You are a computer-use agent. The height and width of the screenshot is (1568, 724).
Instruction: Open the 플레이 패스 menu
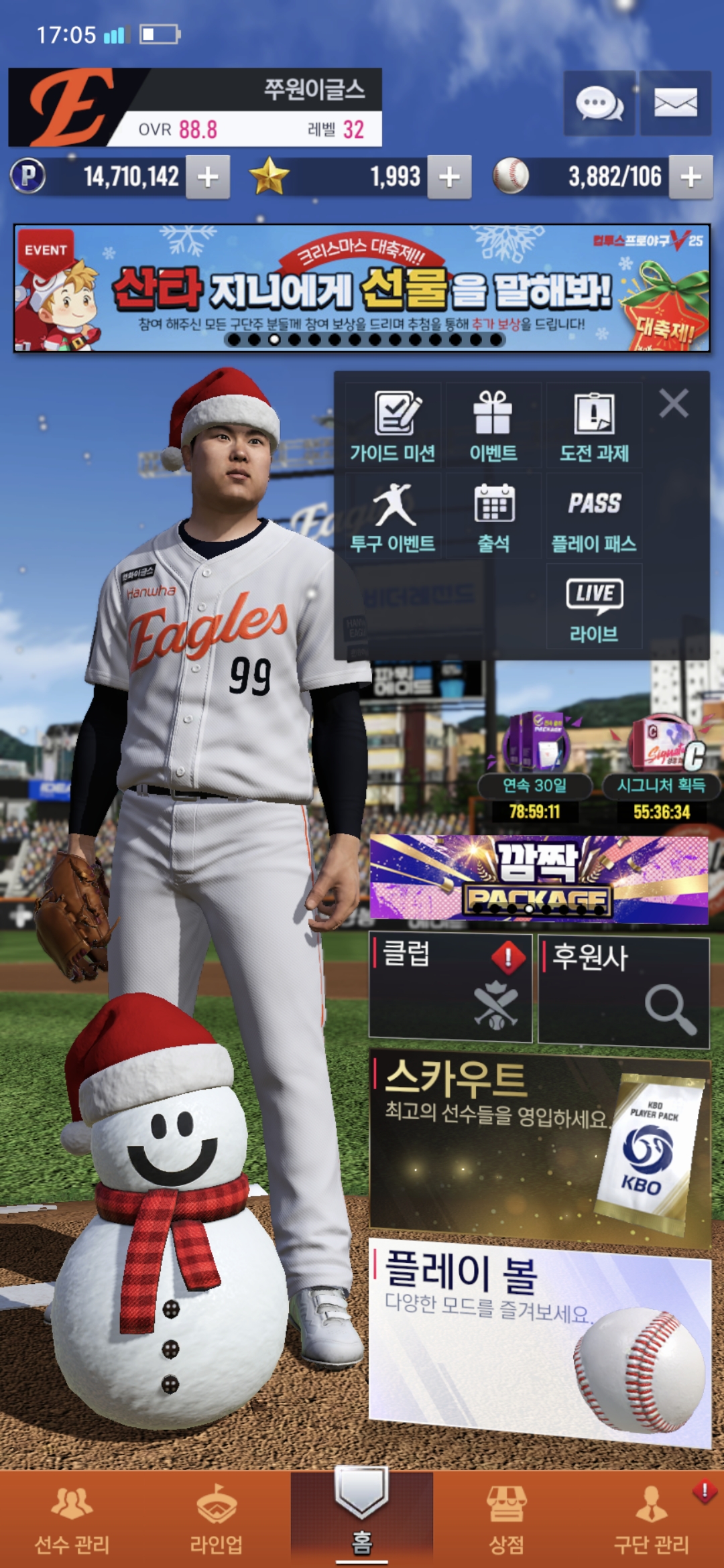[594, 517]
